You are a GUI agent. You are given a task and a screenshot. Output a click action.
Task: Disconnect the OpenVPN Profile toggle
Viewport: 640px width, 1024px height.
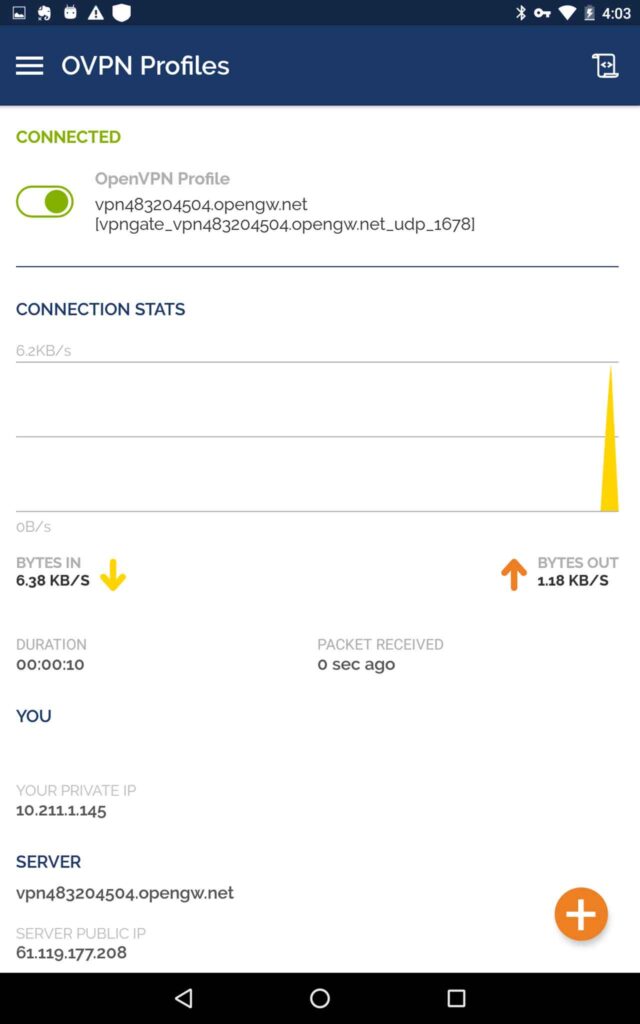45,202
